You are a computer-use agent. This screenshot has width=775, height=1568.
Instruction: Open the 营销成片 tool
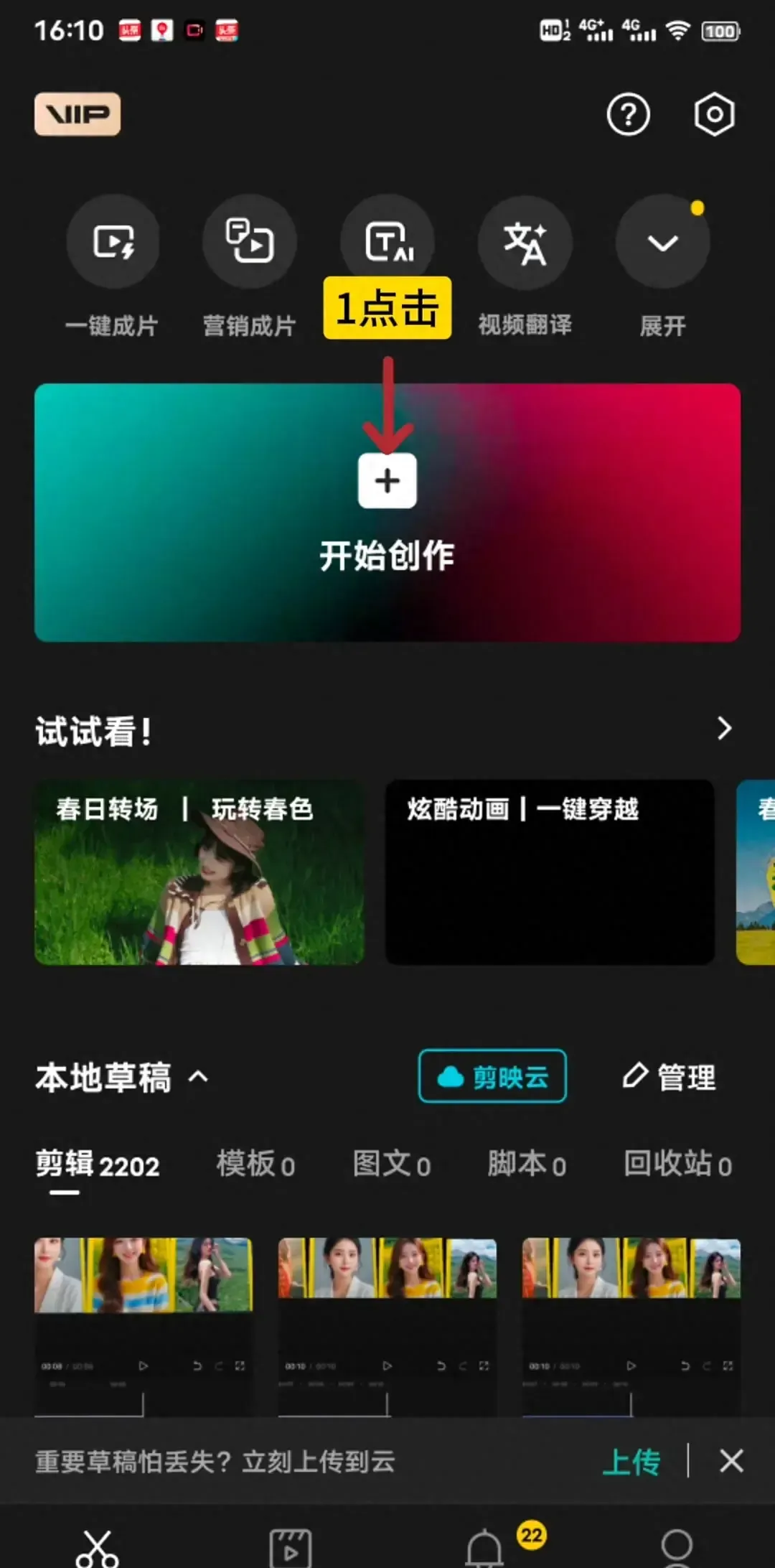249,242
